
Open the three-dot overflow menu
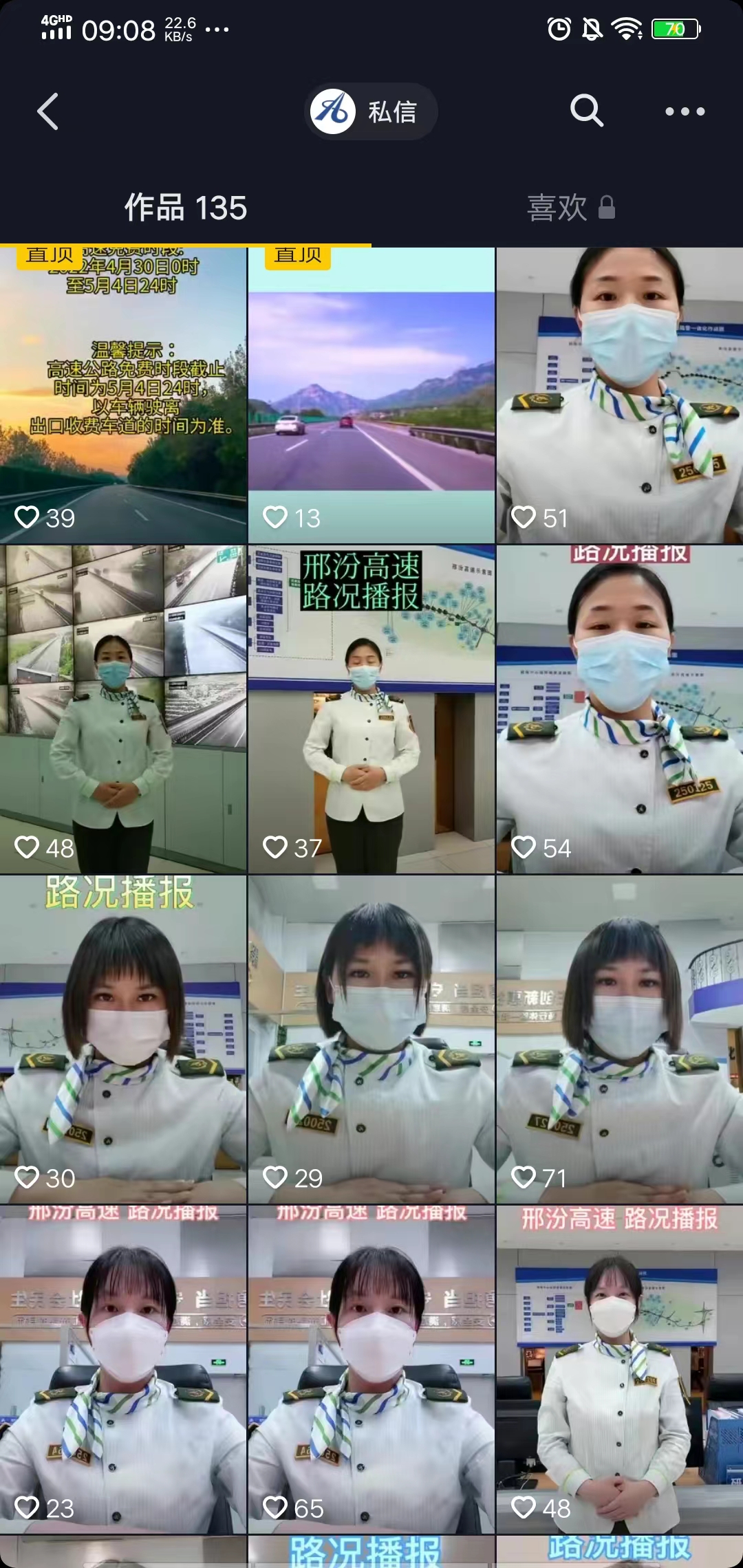click(x=685, y=111)
